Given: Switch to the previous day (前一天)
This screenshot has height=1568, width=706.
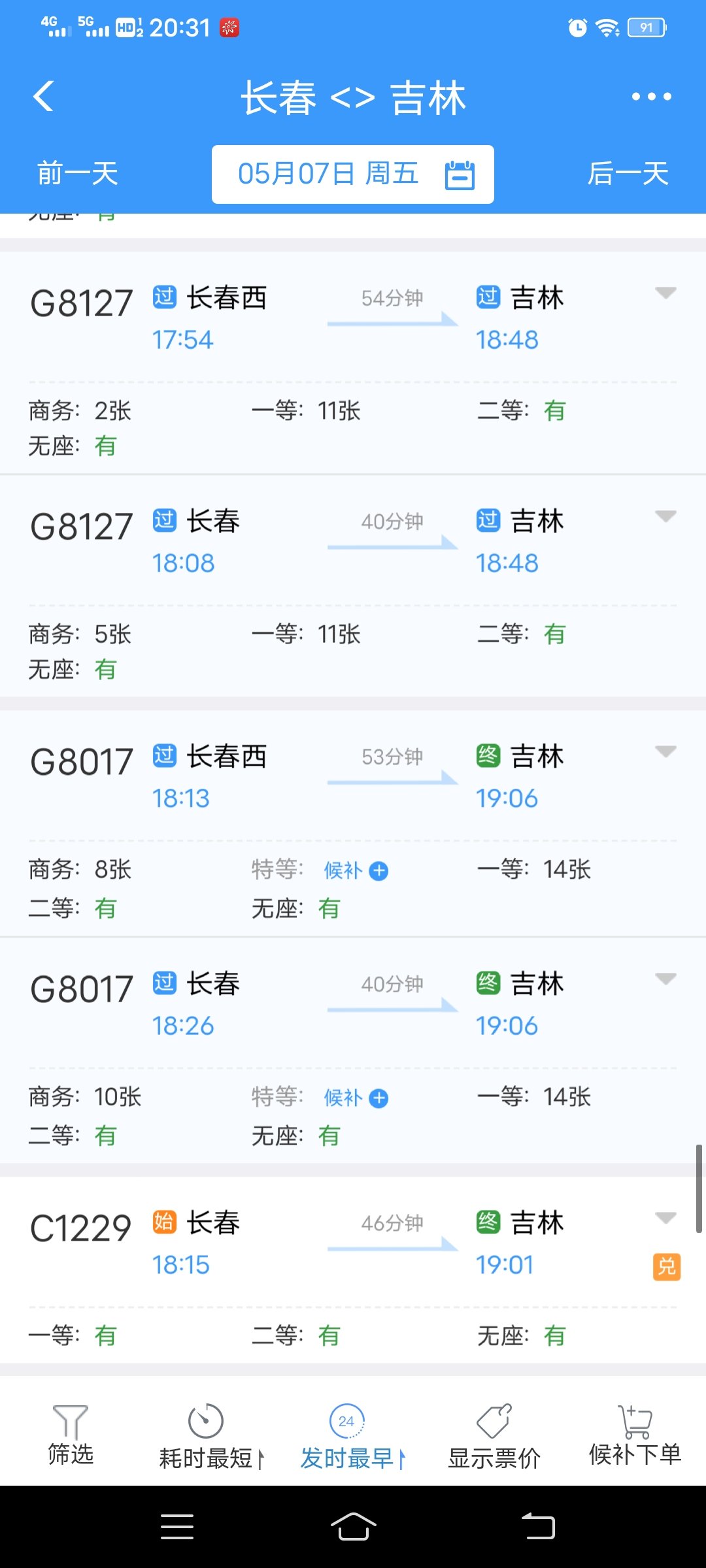Looking at the screenshot, I should pos(77,174).
